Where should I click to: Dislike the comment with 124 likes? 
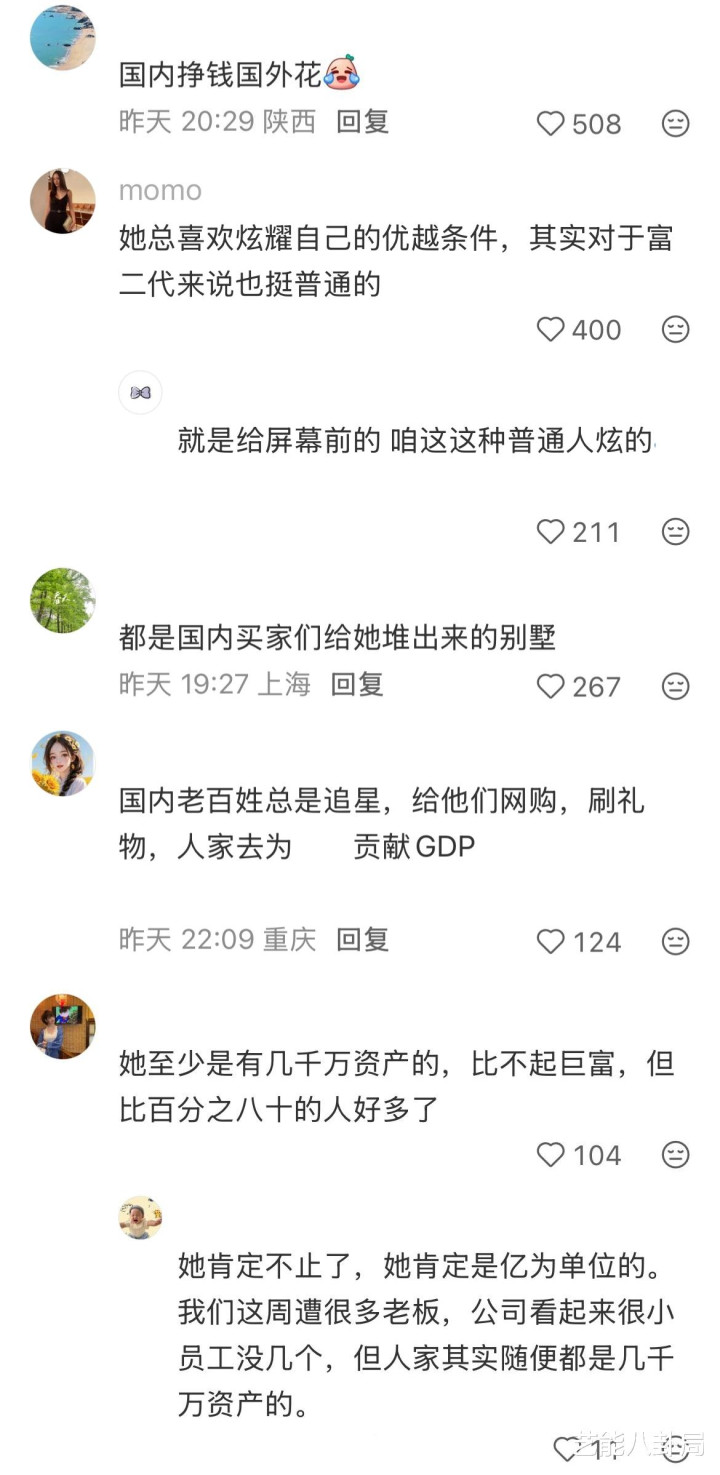[676, 942]
